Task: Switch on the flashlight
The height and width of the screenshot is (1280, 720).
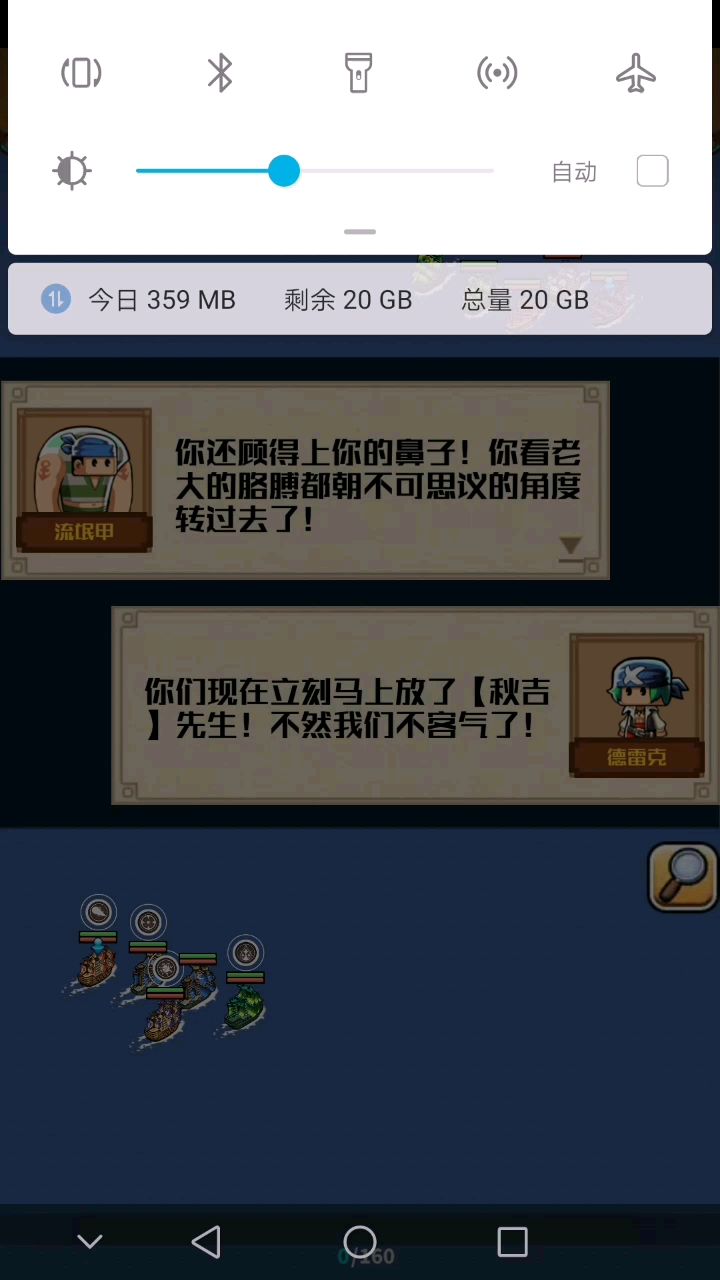Action: point(358,73)
